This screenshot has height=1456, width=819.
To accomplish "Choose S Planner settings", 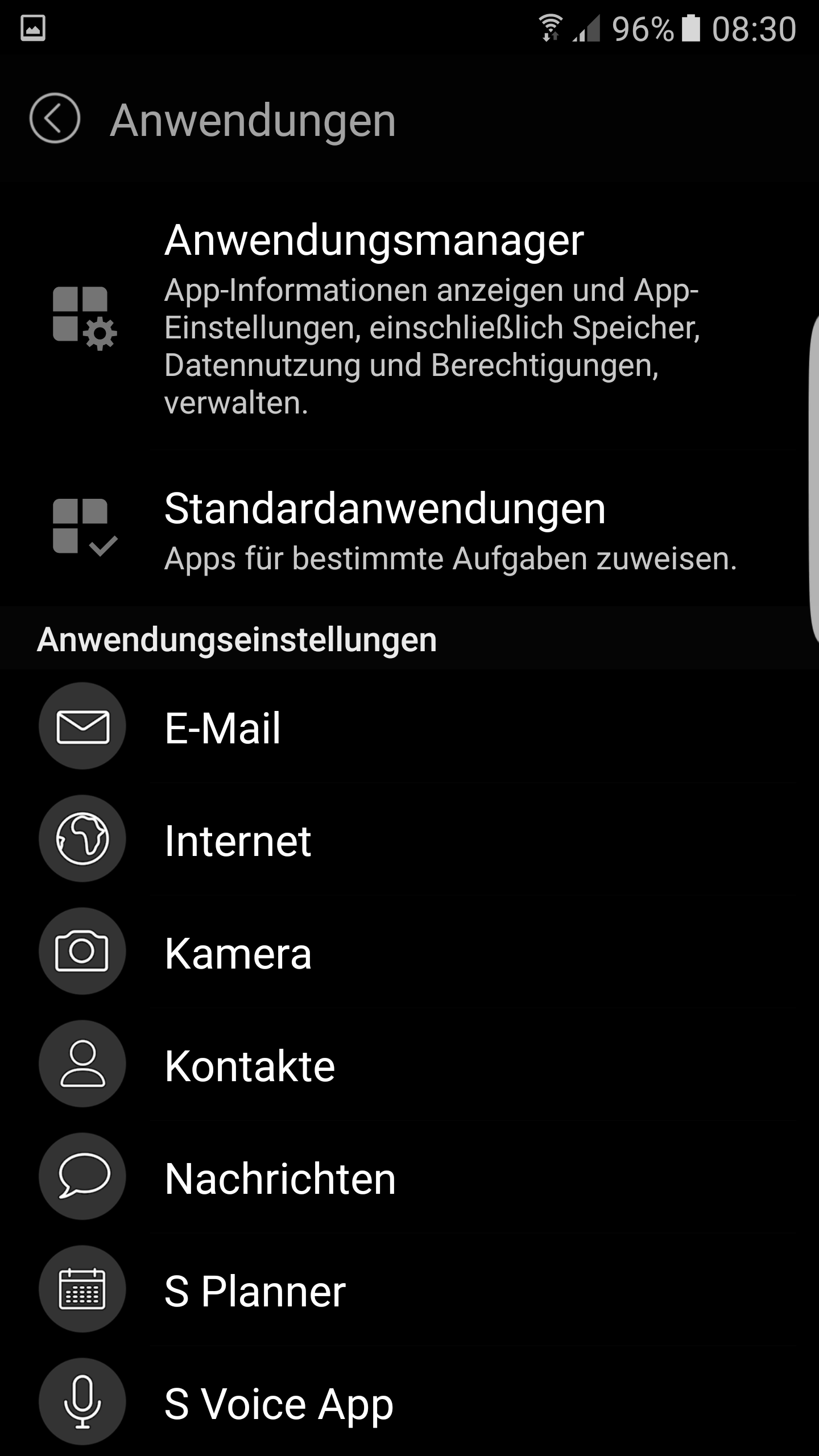I will pyautogui.click(x=409, y=1290).
